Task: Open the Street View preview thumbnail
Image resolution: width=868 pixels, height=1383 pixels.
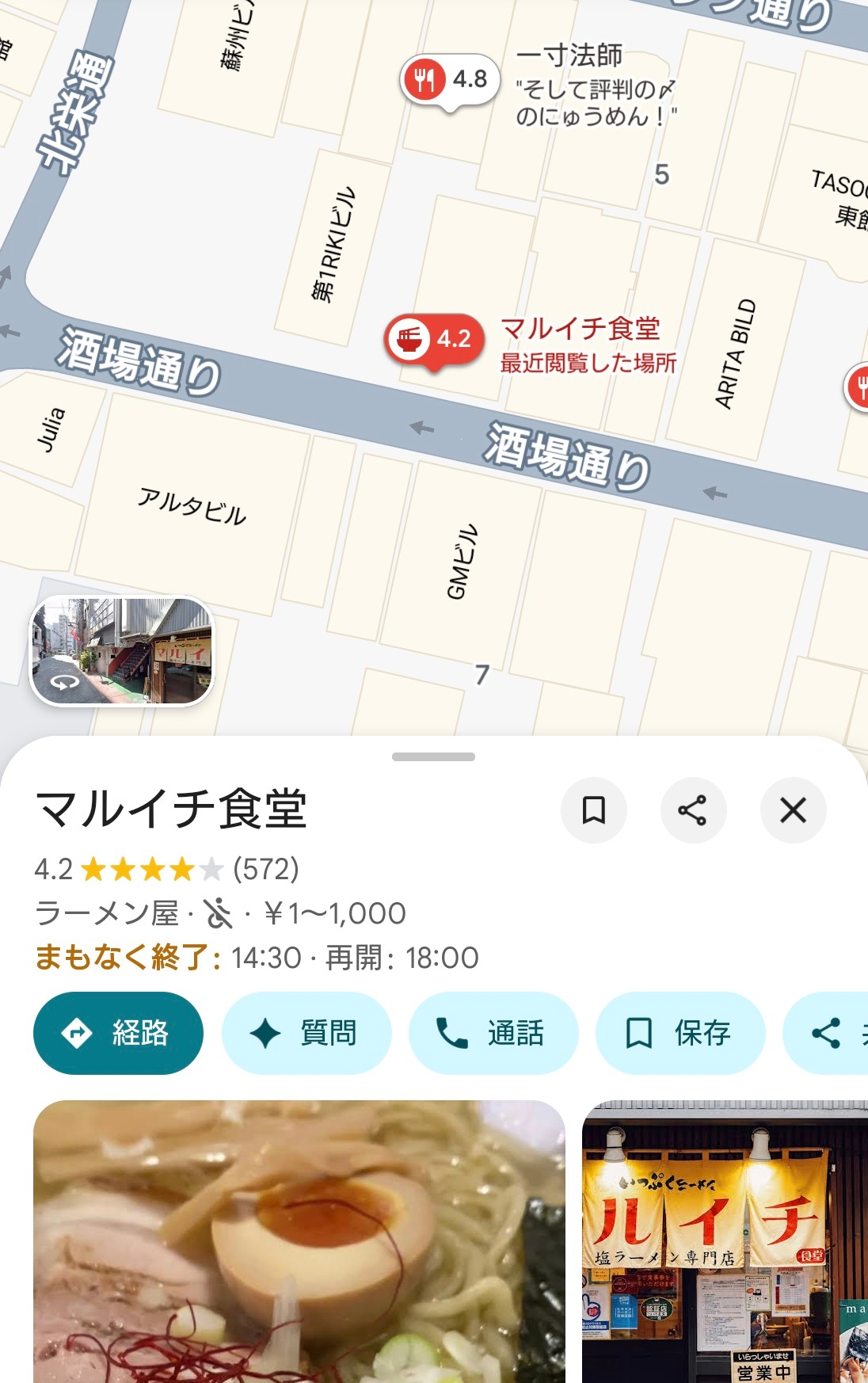Action: [x=122, y=650]
